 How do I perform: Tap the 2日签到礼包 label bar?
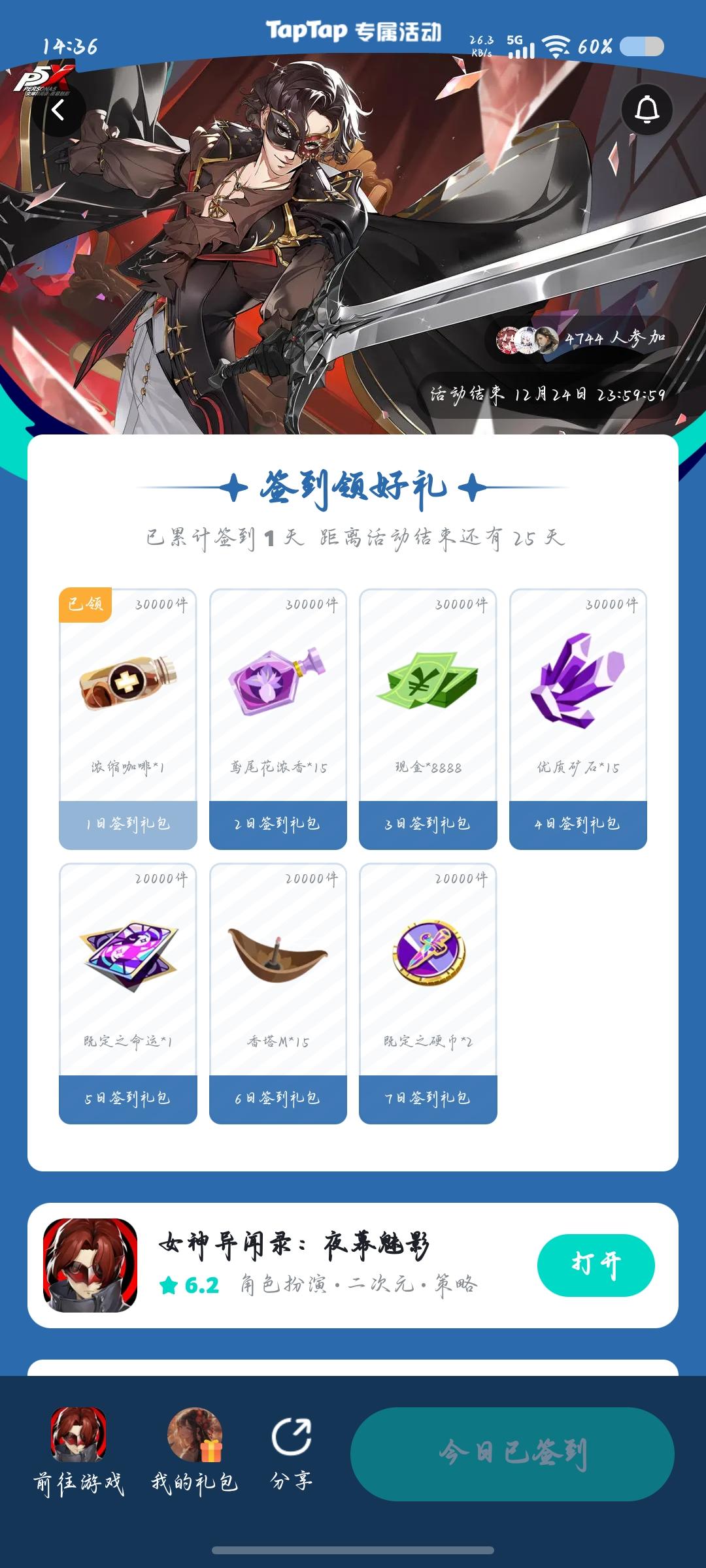278,823
